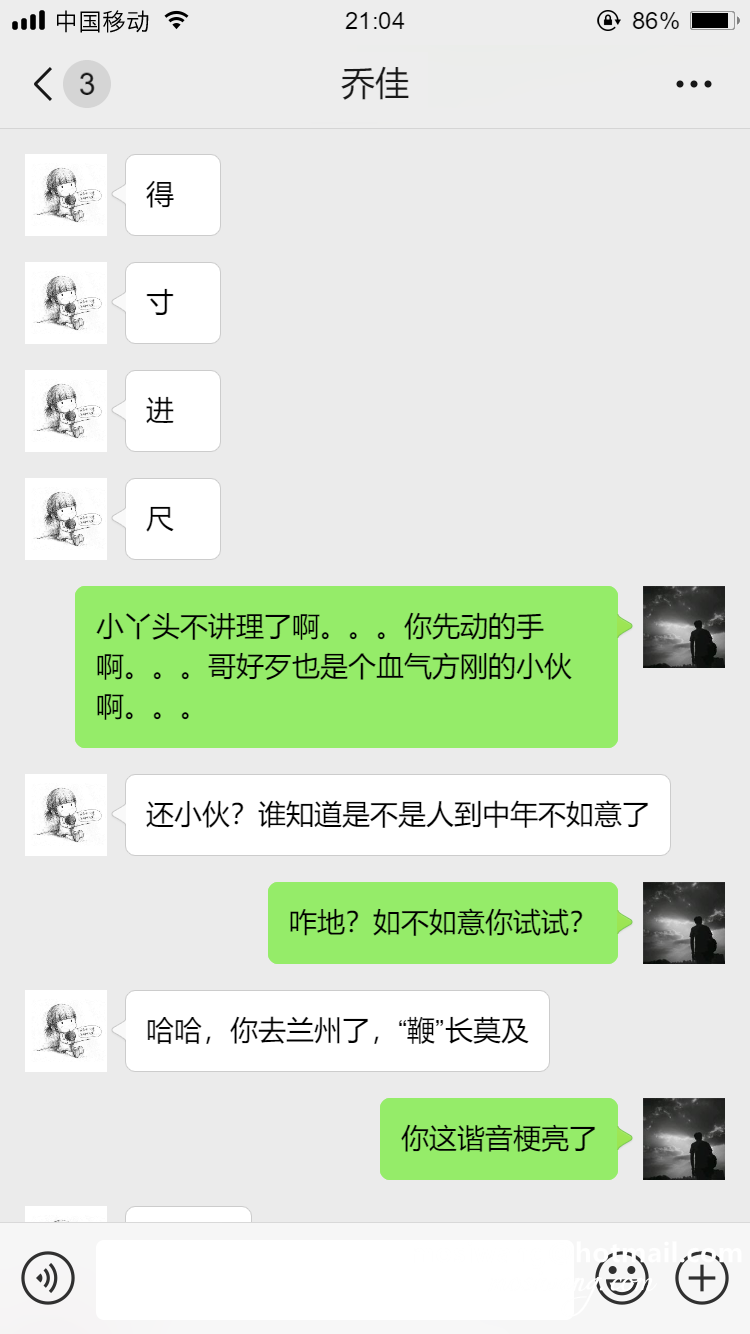
Task: Tap the chat title 乔佳
Action: click(x=375, y=84)
